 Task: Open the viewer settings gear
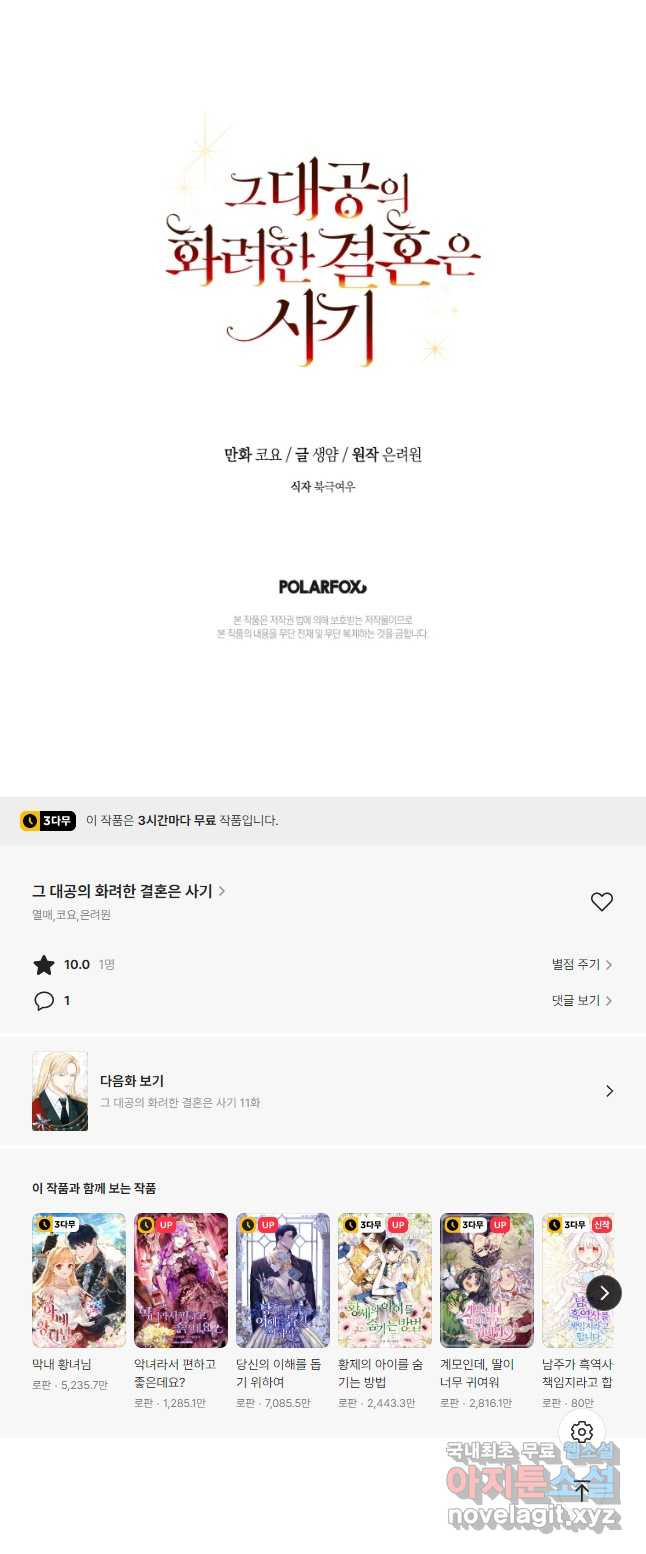coord(582,1432)
